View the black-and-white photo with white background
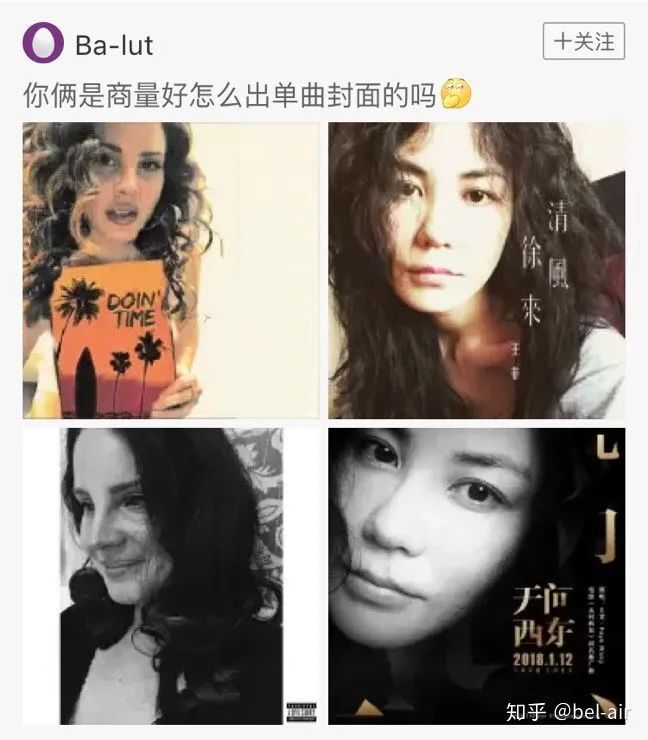 170,576
